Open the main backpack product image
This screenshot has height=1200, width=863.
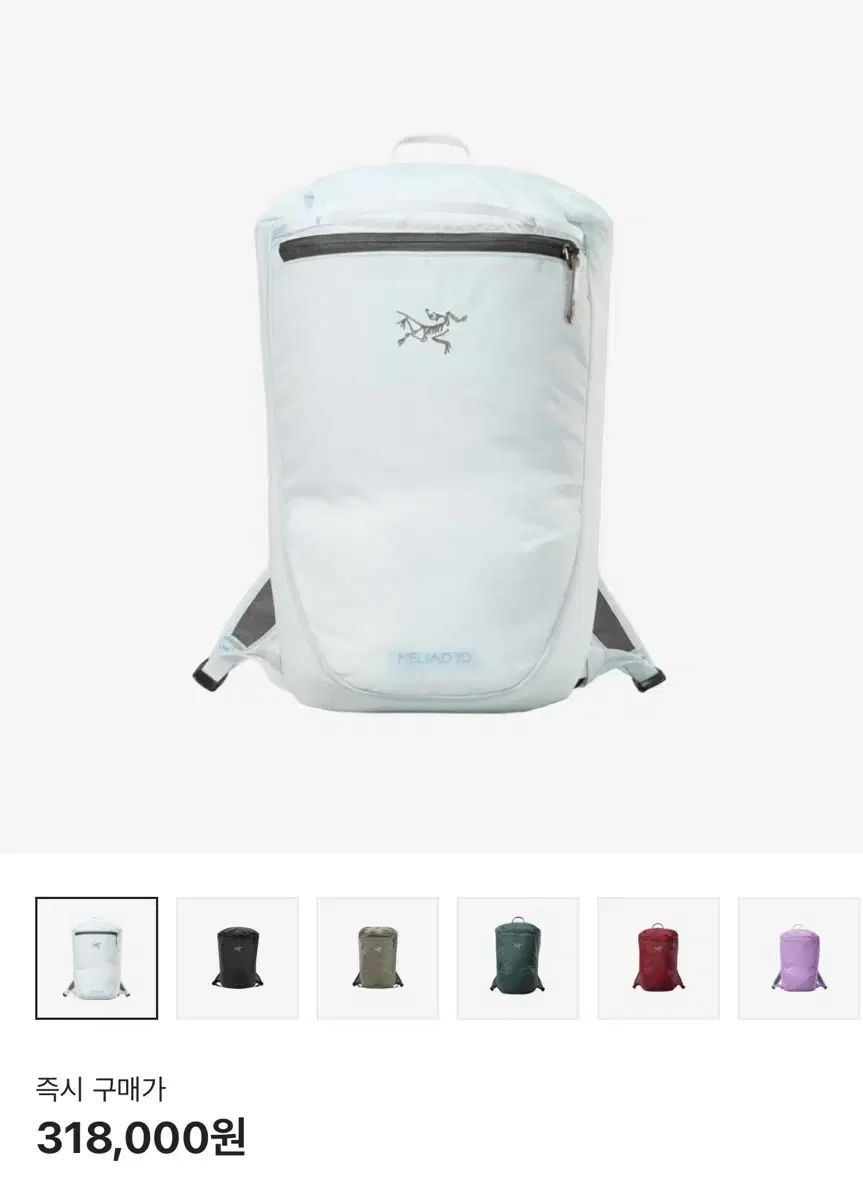coord(431,425)
